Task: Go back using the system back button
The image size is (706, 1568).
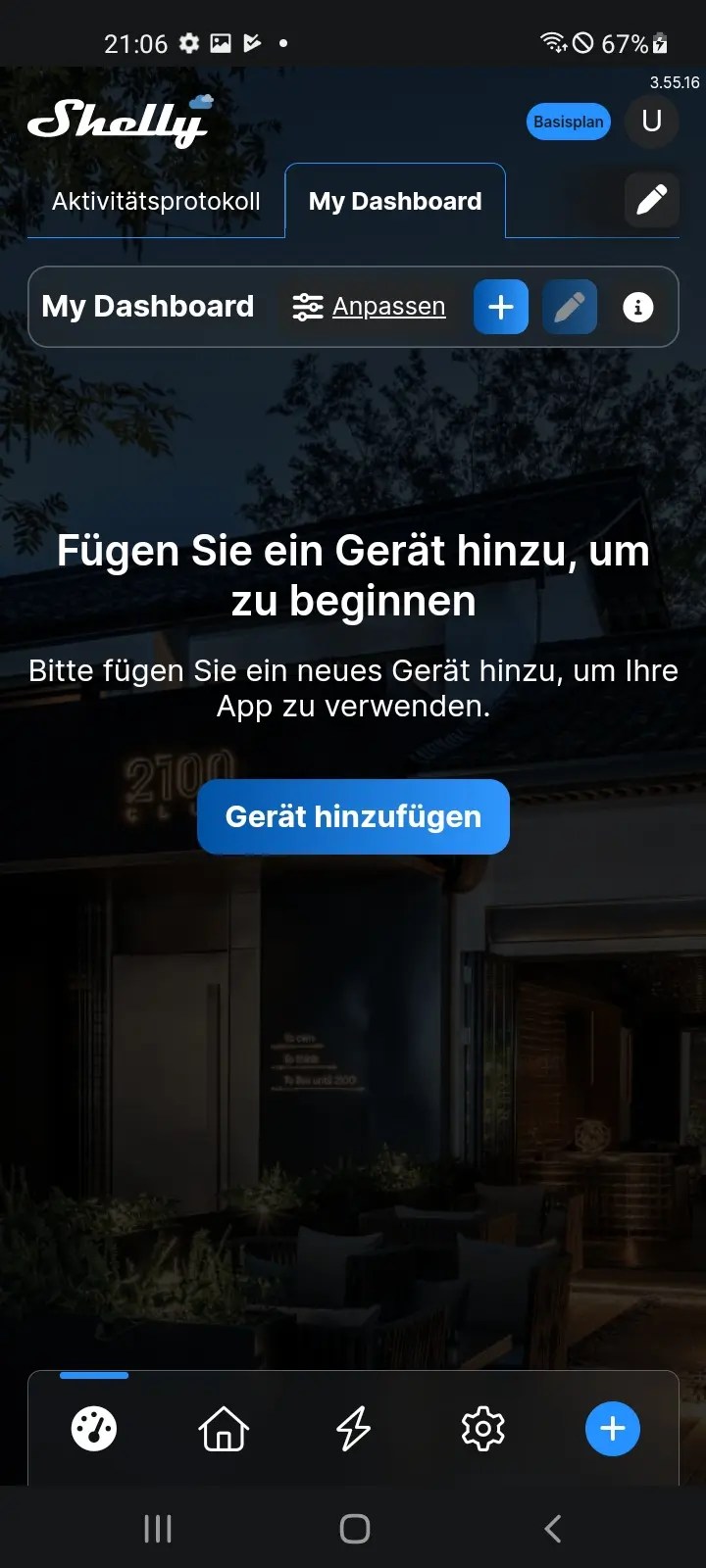Action: pyautogui.click(x=553, y=1528)
